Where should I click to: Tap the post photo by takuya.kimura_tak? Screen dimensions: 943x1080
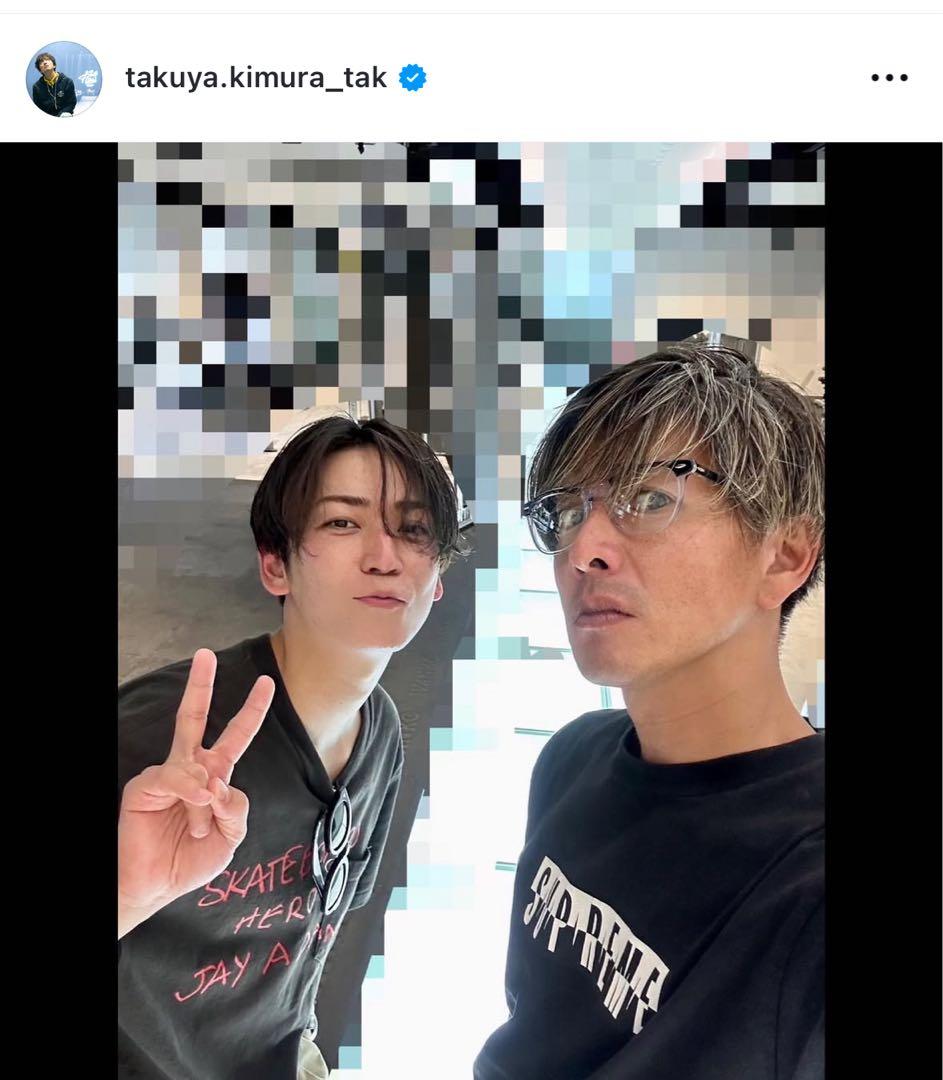[471, 610]
